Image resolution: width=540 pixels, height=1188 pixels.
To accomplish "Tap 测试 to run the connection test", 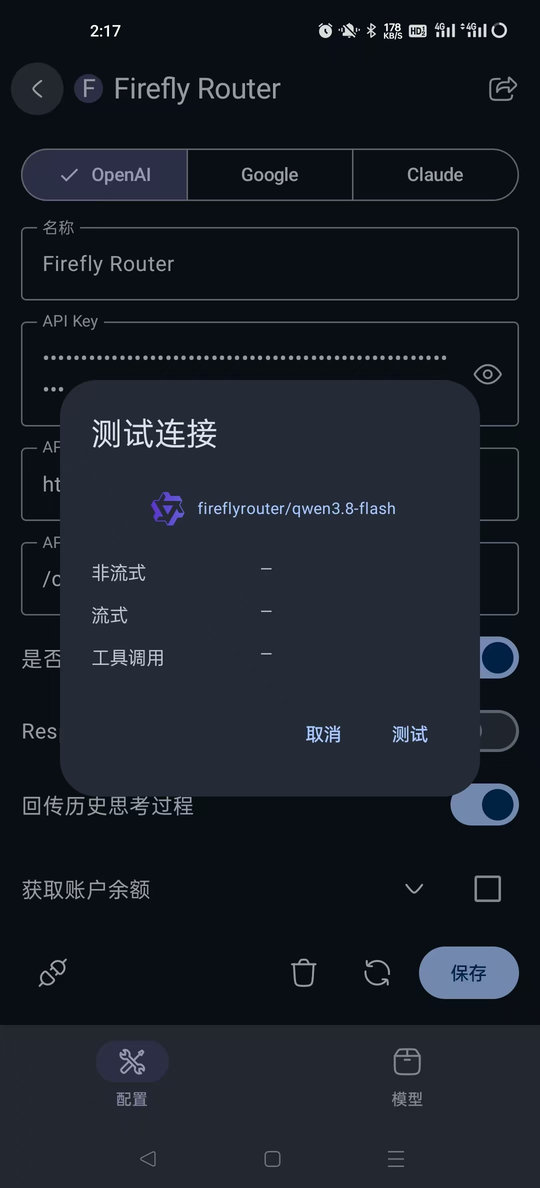I will [x=410, y=734].
